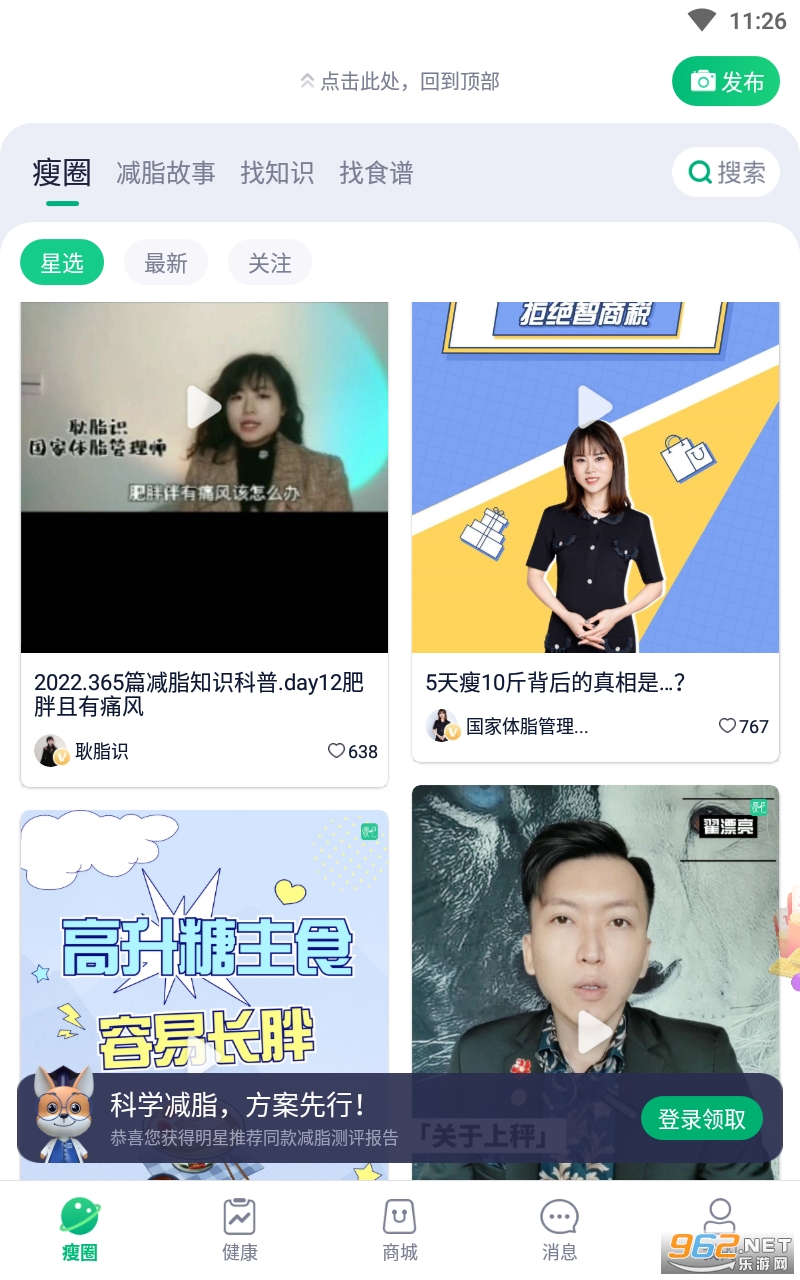Image resolution: width=800 pixels, height=1280 pixels.
Task: Open the video about 肥胖且有痛风
Action: [x=204, y=478]
